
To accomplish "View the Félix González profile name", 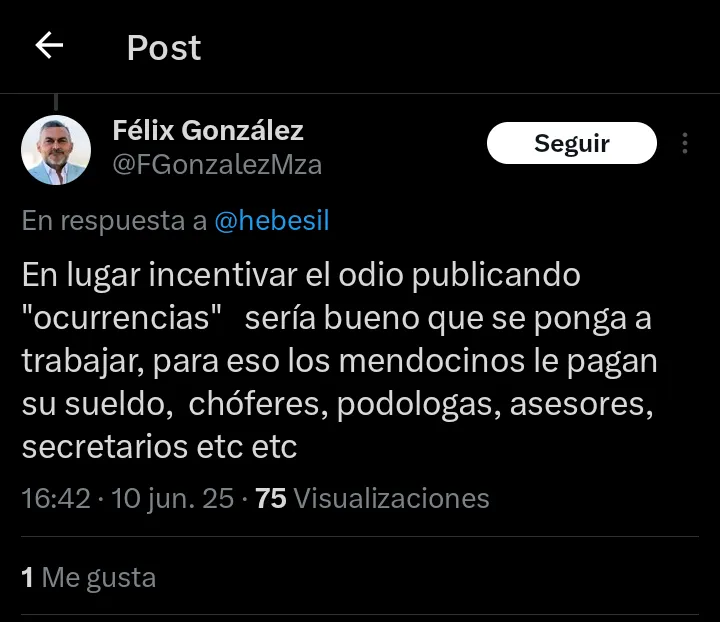I will coord(208,130).
